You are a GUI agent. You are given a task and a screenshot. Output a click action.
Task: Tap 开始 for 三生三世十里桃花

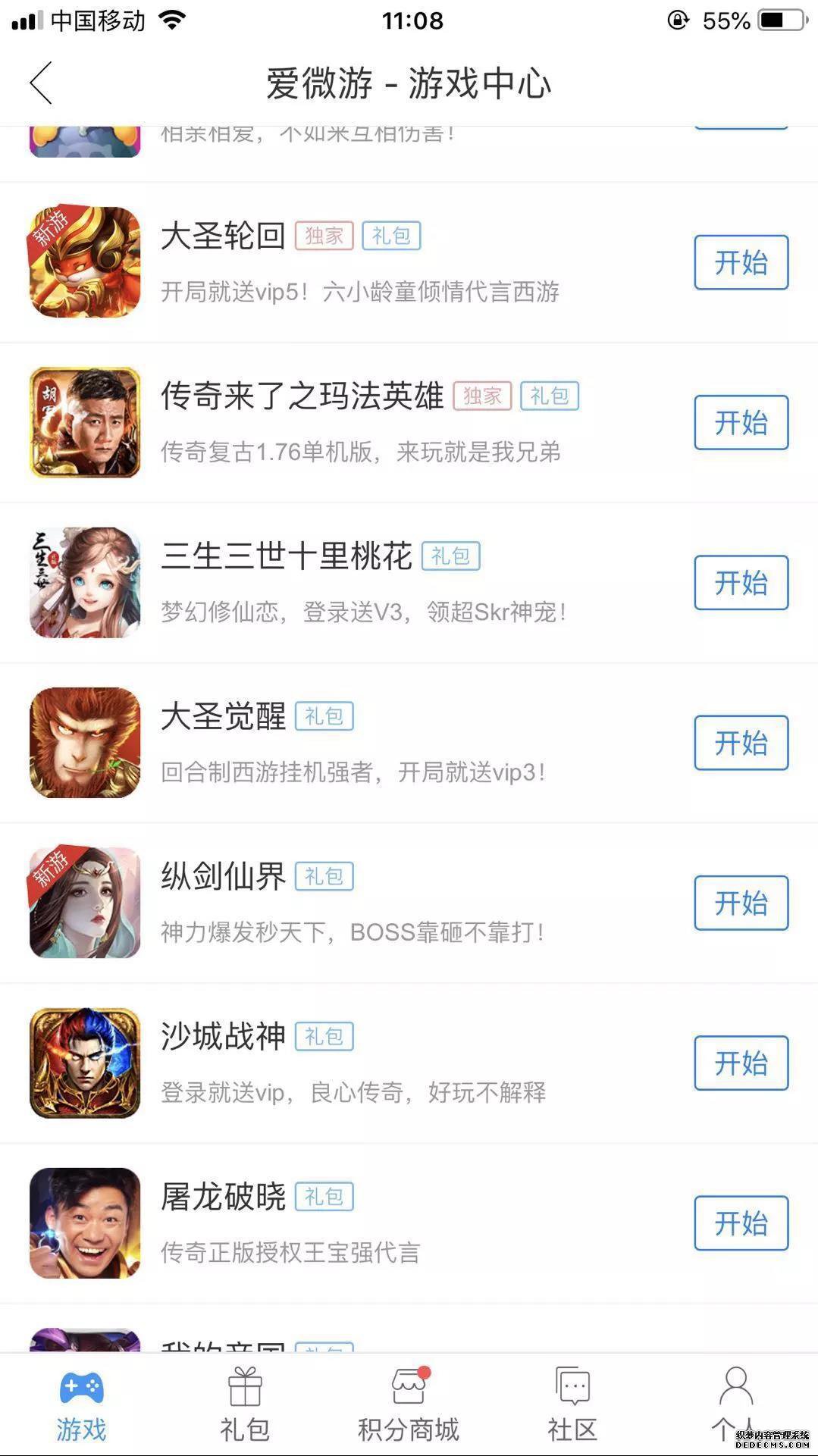741,582
